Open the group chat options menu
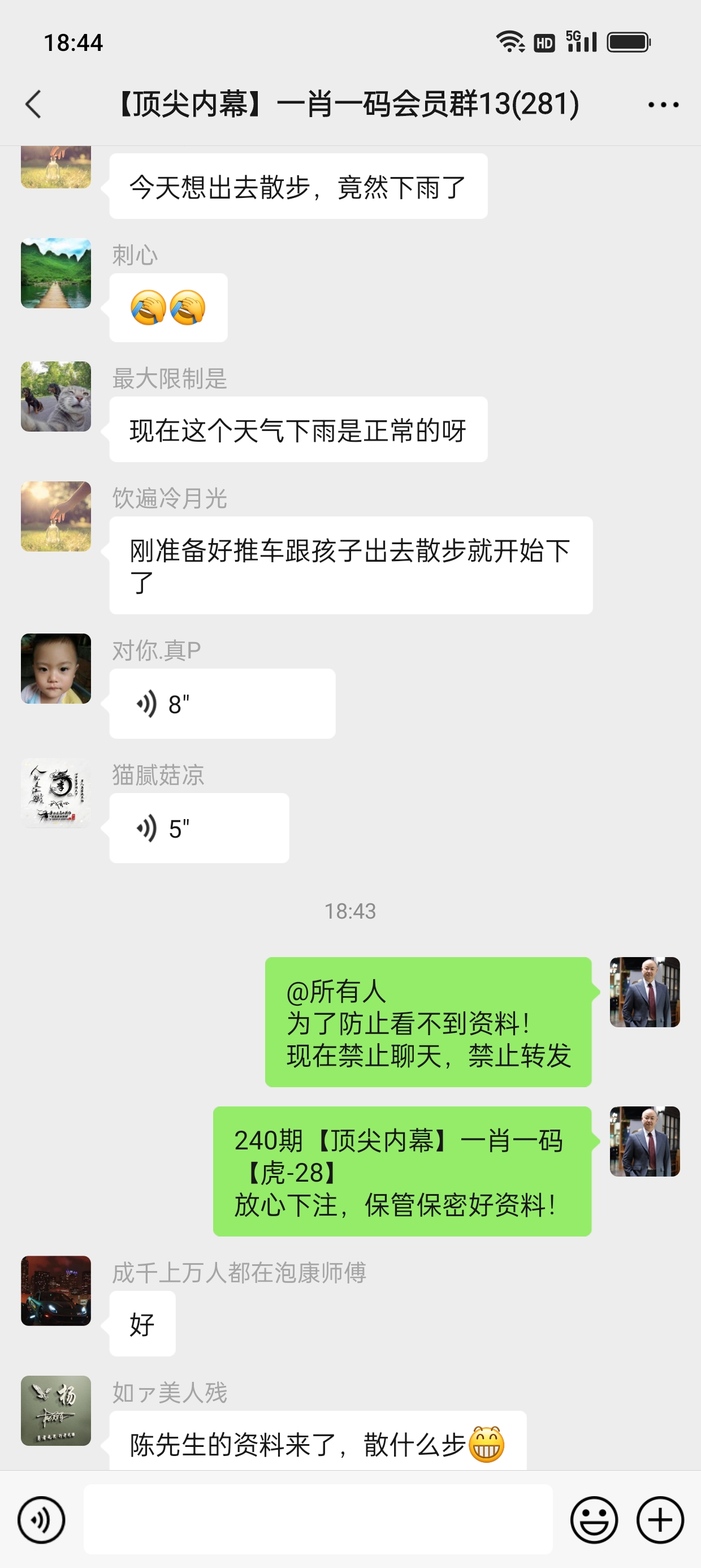 click(663, 105)
